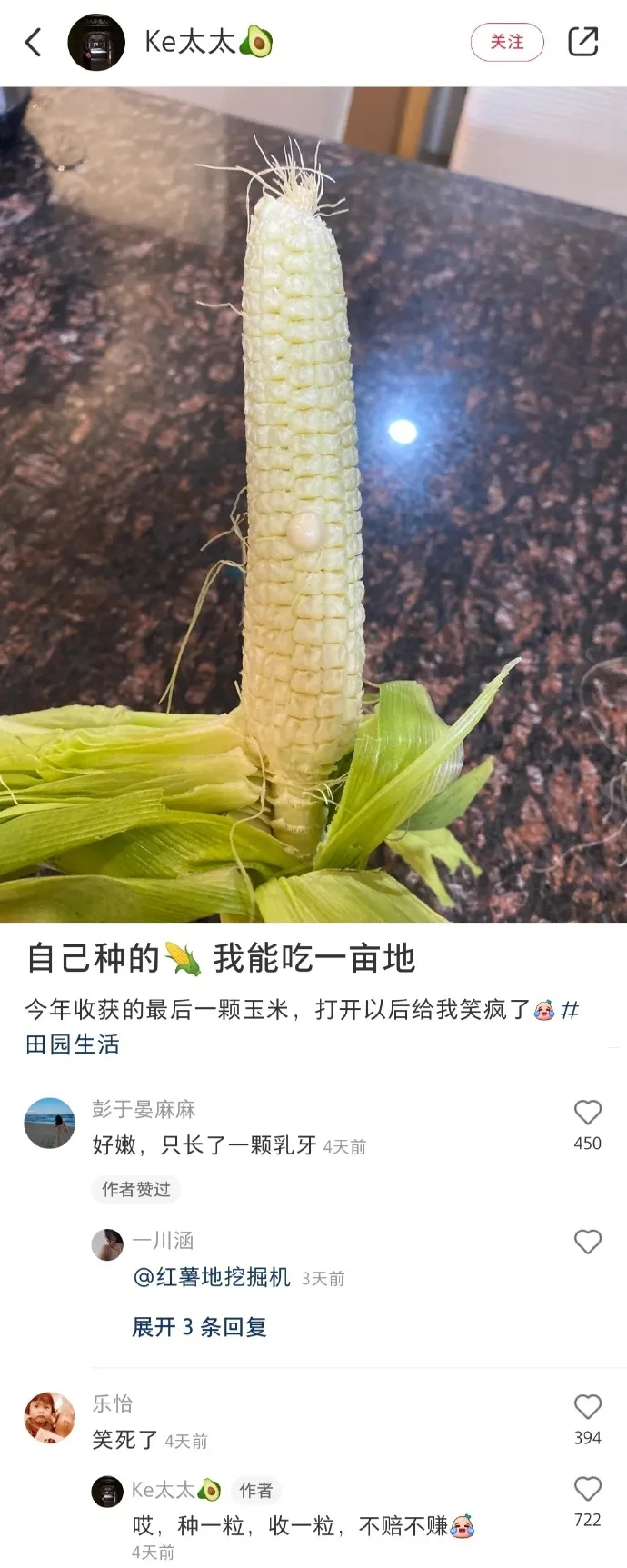Share this post via share icon
The width and height of the screenshot is (627, 1568).
click(582, 42)
